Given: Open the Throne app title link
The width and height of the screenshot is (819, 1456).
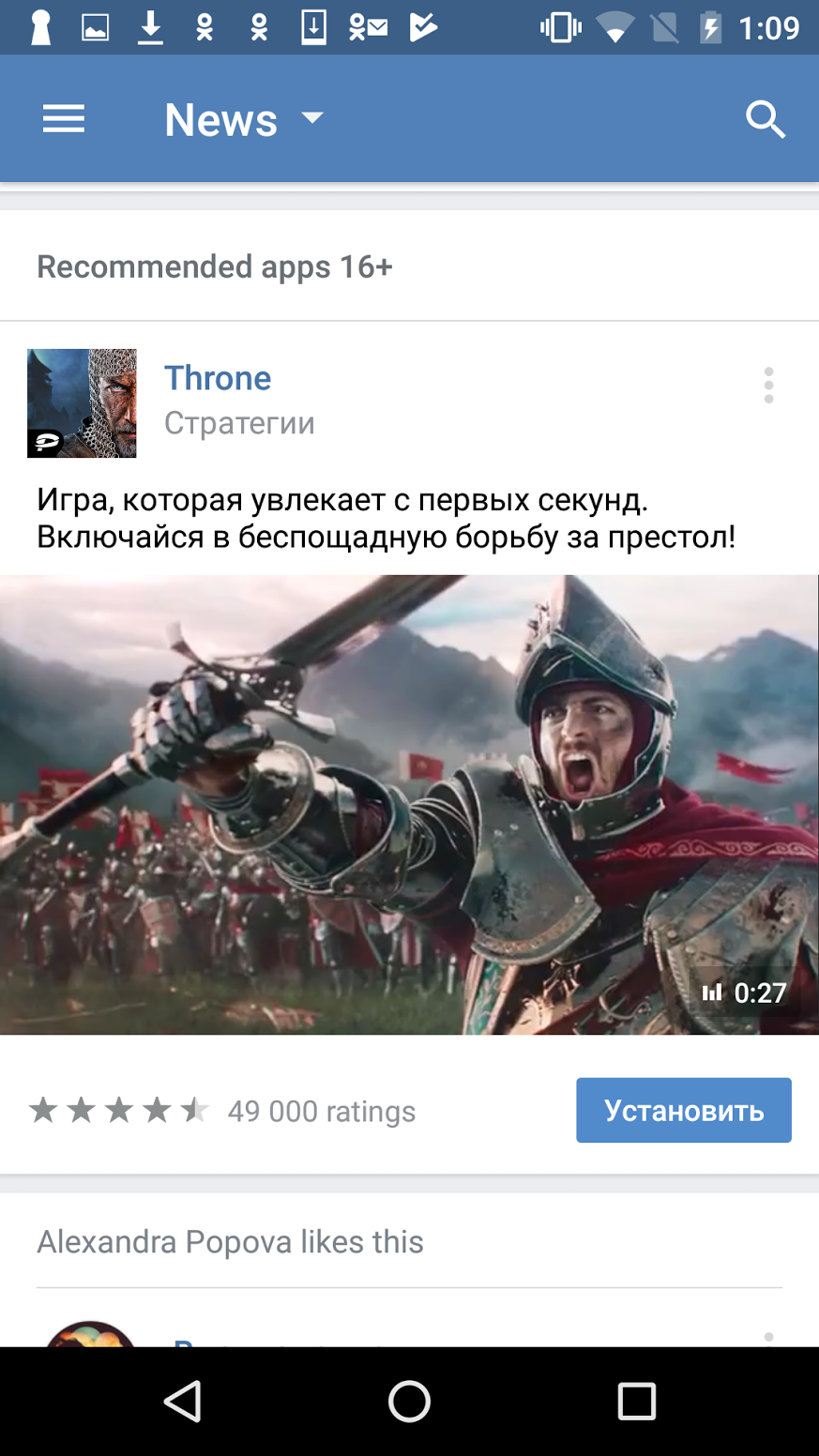Looking at the screenshot, I should (x=218, y=378).
